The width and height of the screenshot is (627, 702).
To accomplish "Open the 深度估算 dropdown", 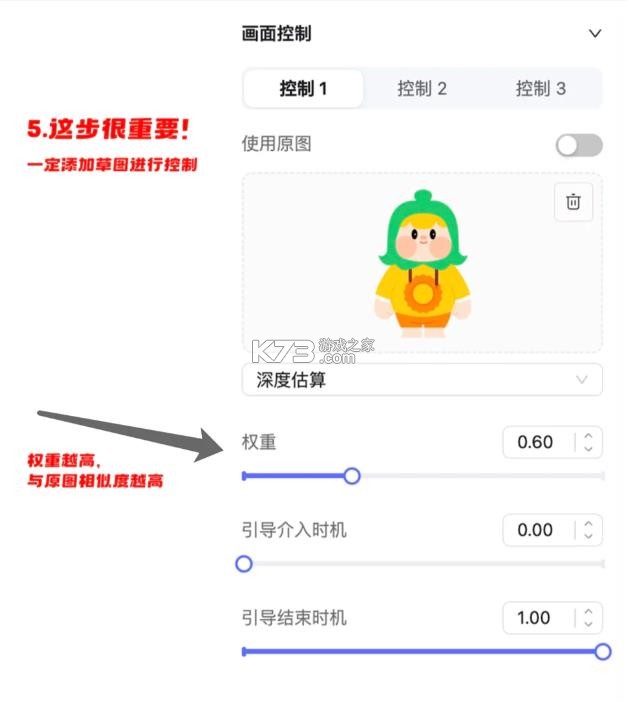I will click(x=422, y=380).
